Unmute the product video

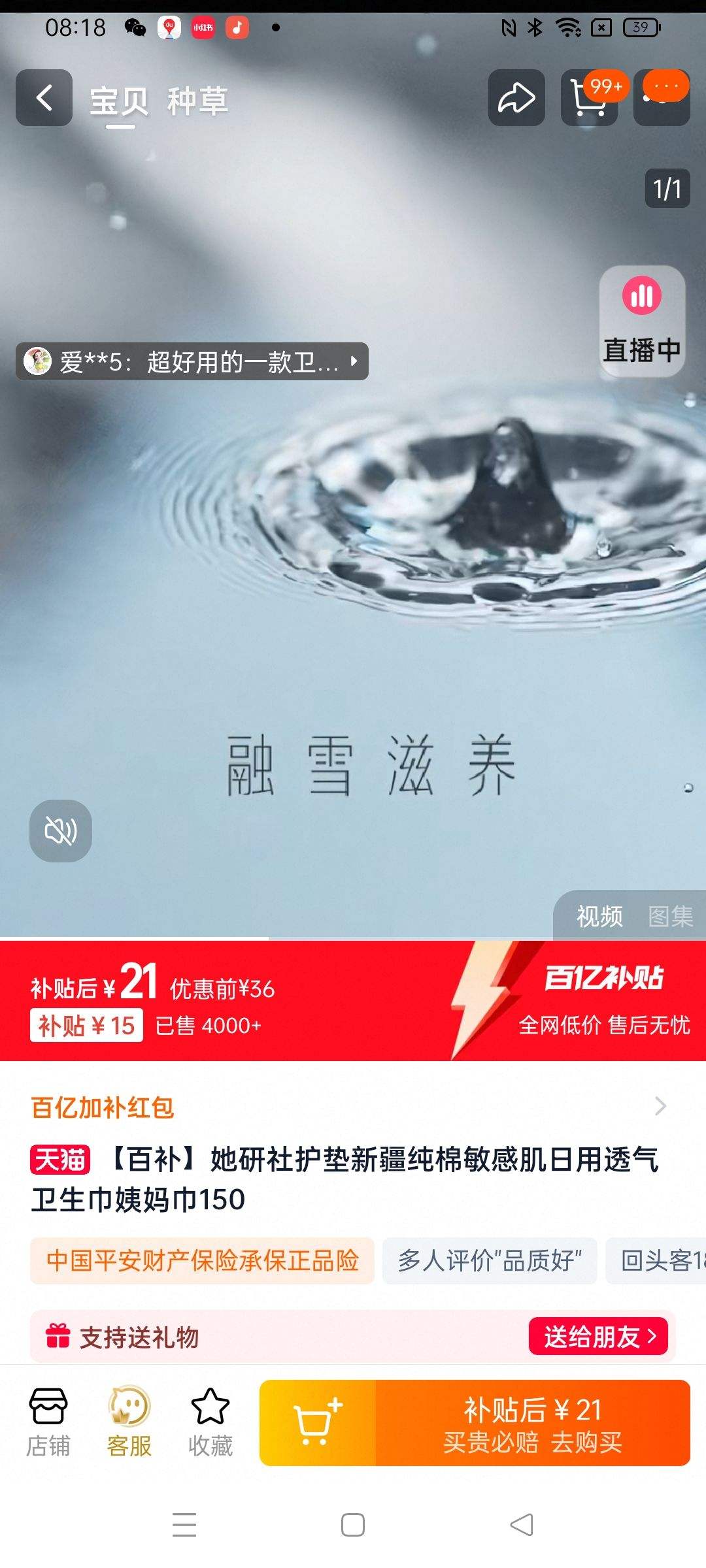click(x=60, y=831)
